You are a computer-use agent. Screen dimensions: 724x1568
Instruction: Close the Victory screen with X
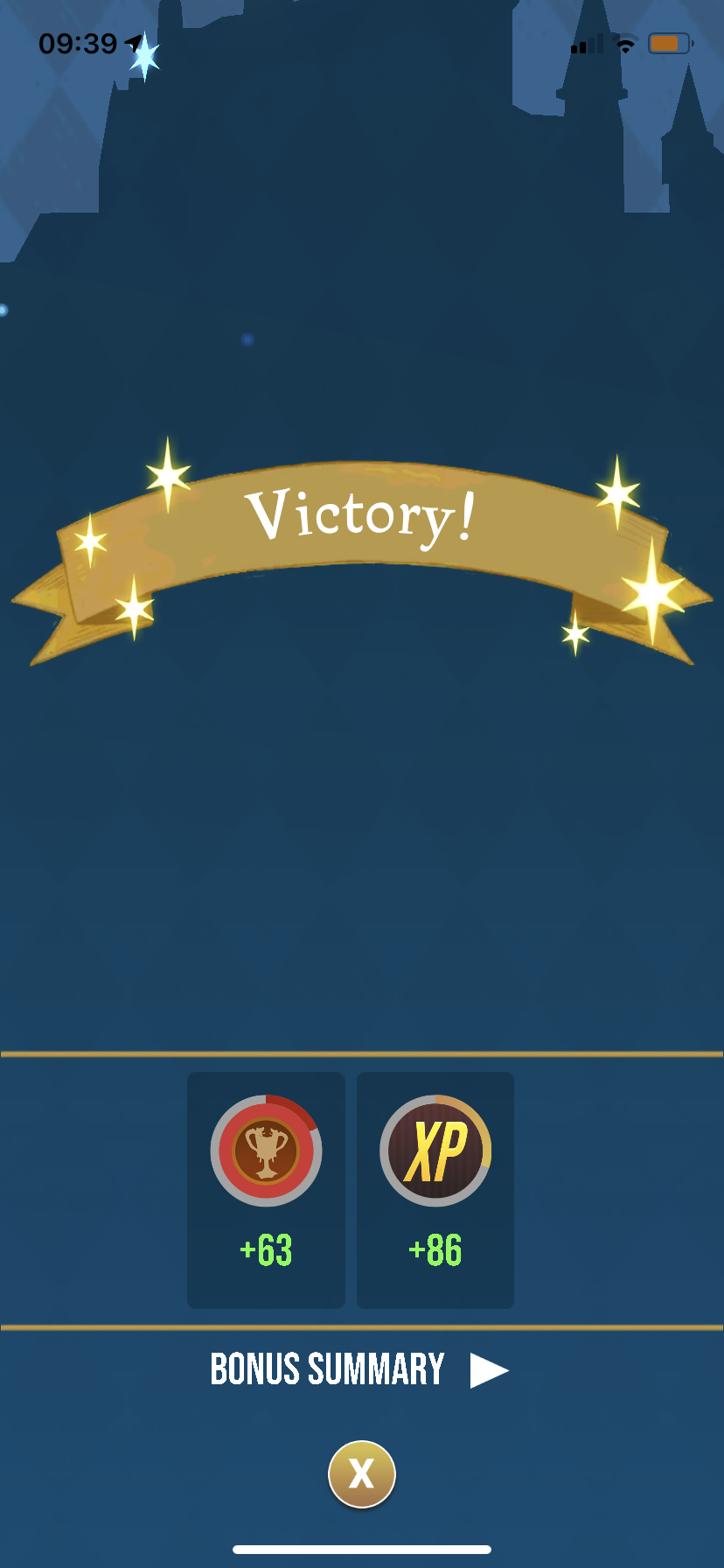362,1474
